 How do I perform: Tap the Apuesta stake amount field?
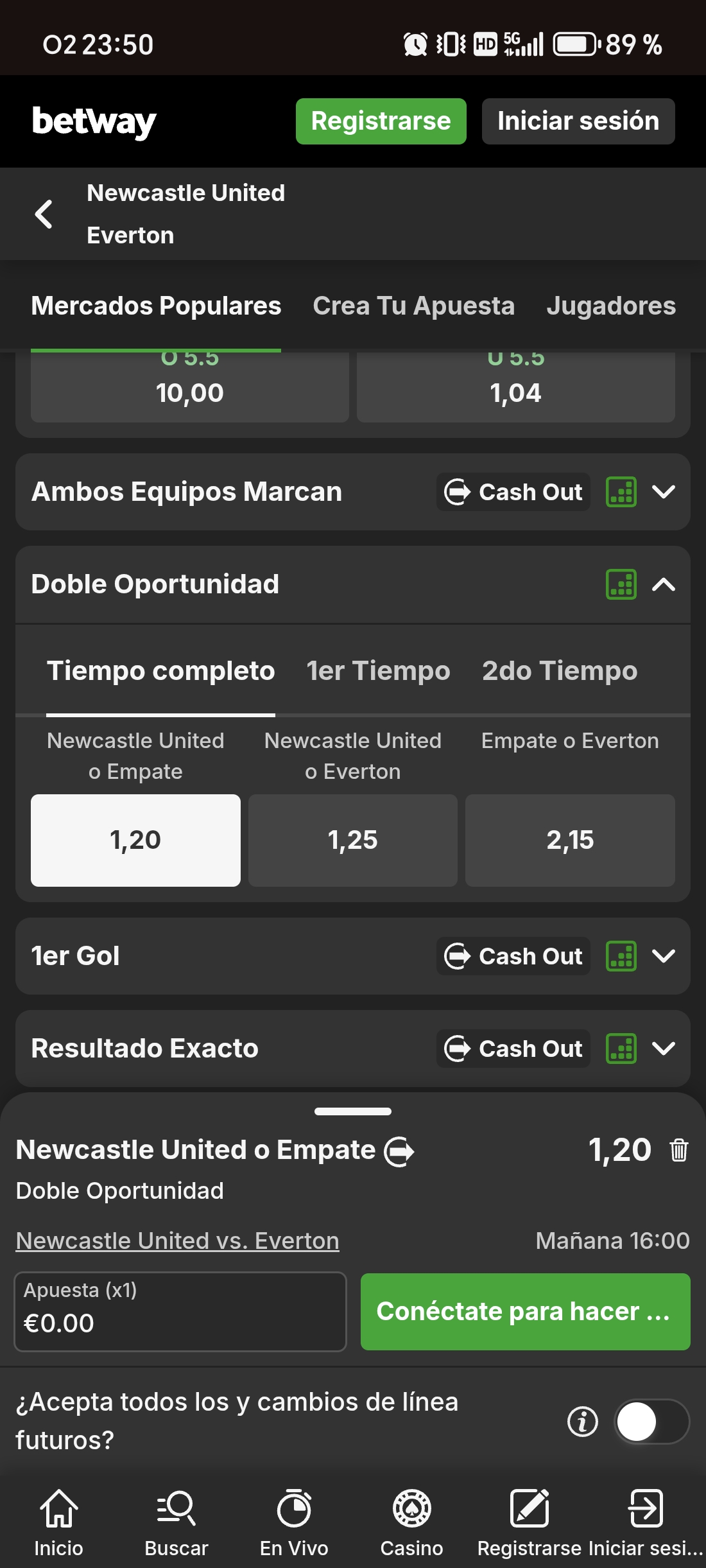point(180,1311)
